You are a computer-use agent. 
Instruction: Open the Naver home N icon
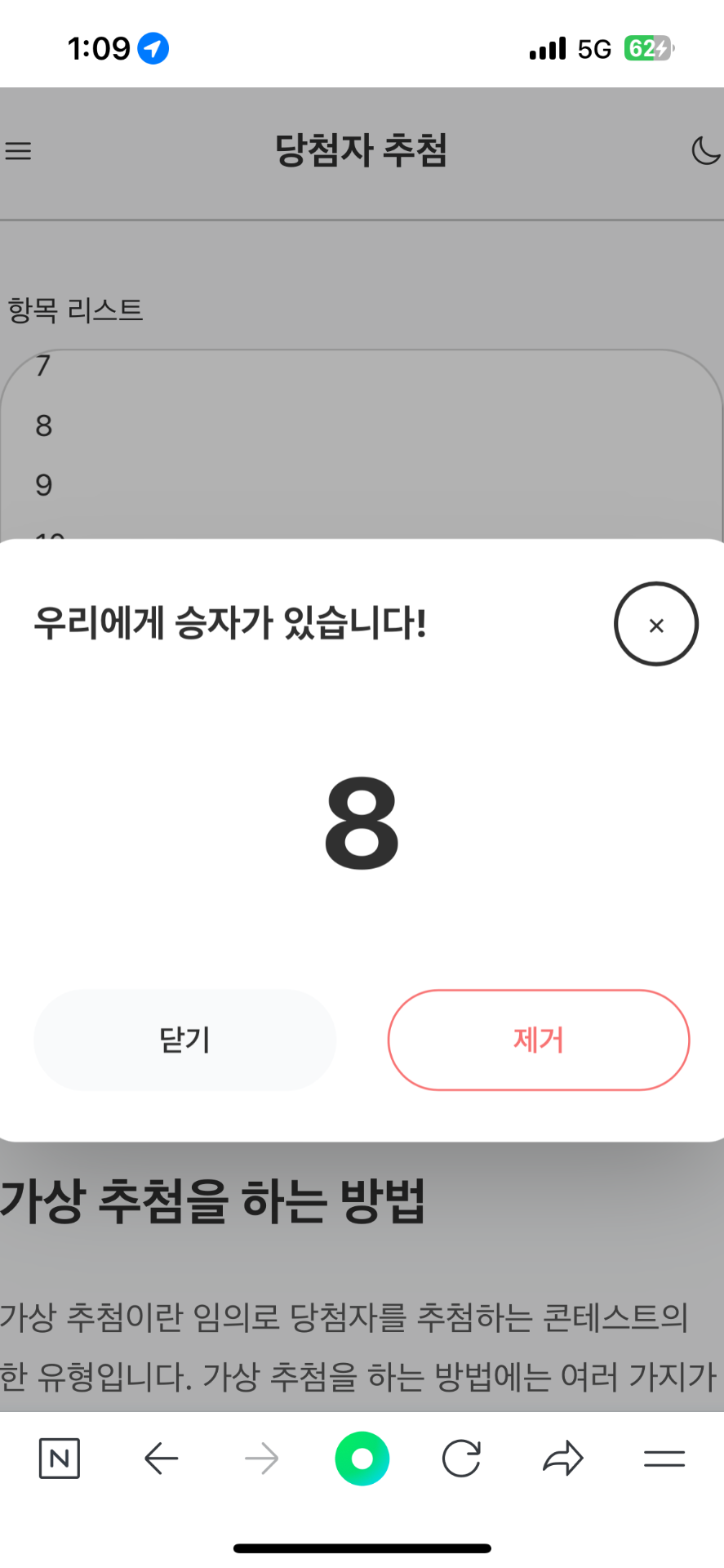(x=60, y=1458)
